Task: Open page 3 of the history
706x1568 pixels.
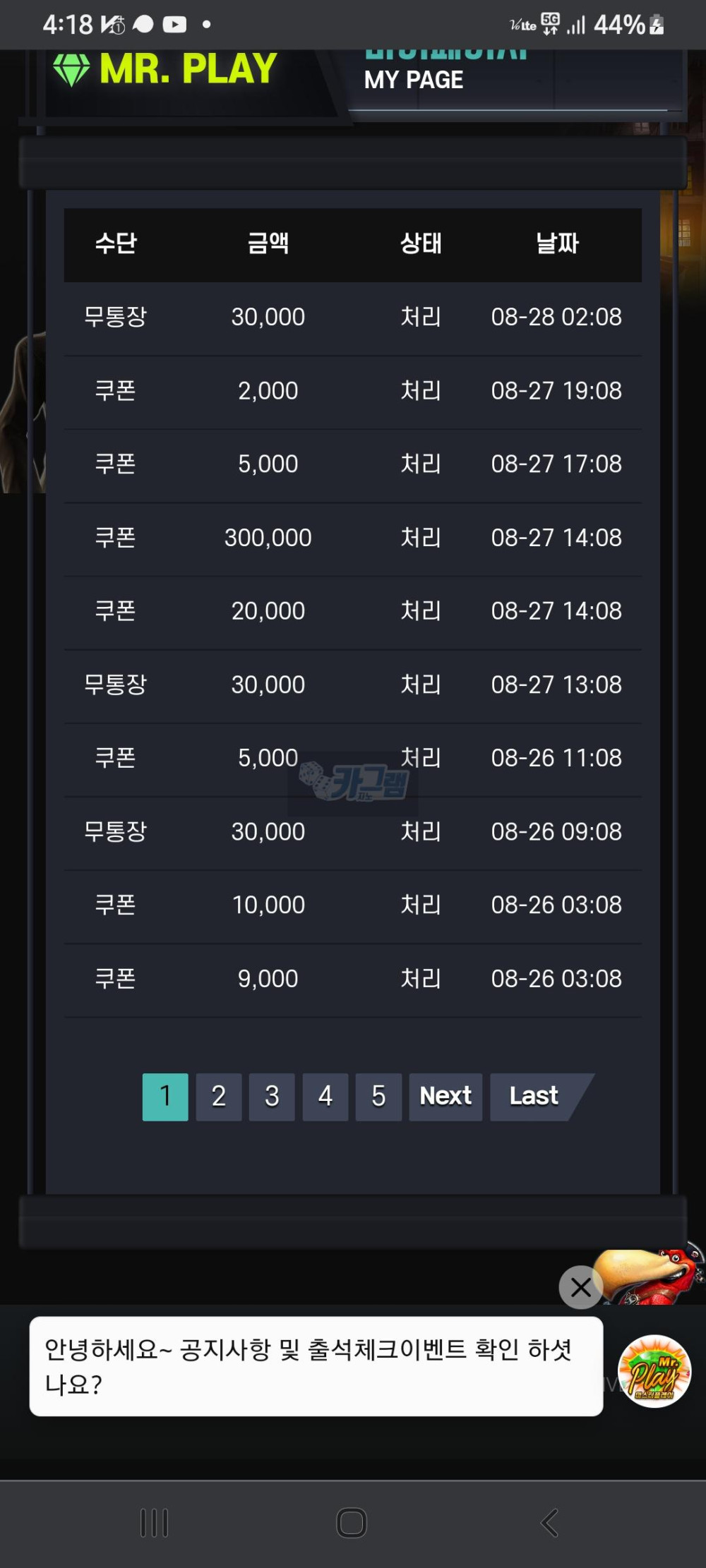Action: click(x=272, y=1097)
